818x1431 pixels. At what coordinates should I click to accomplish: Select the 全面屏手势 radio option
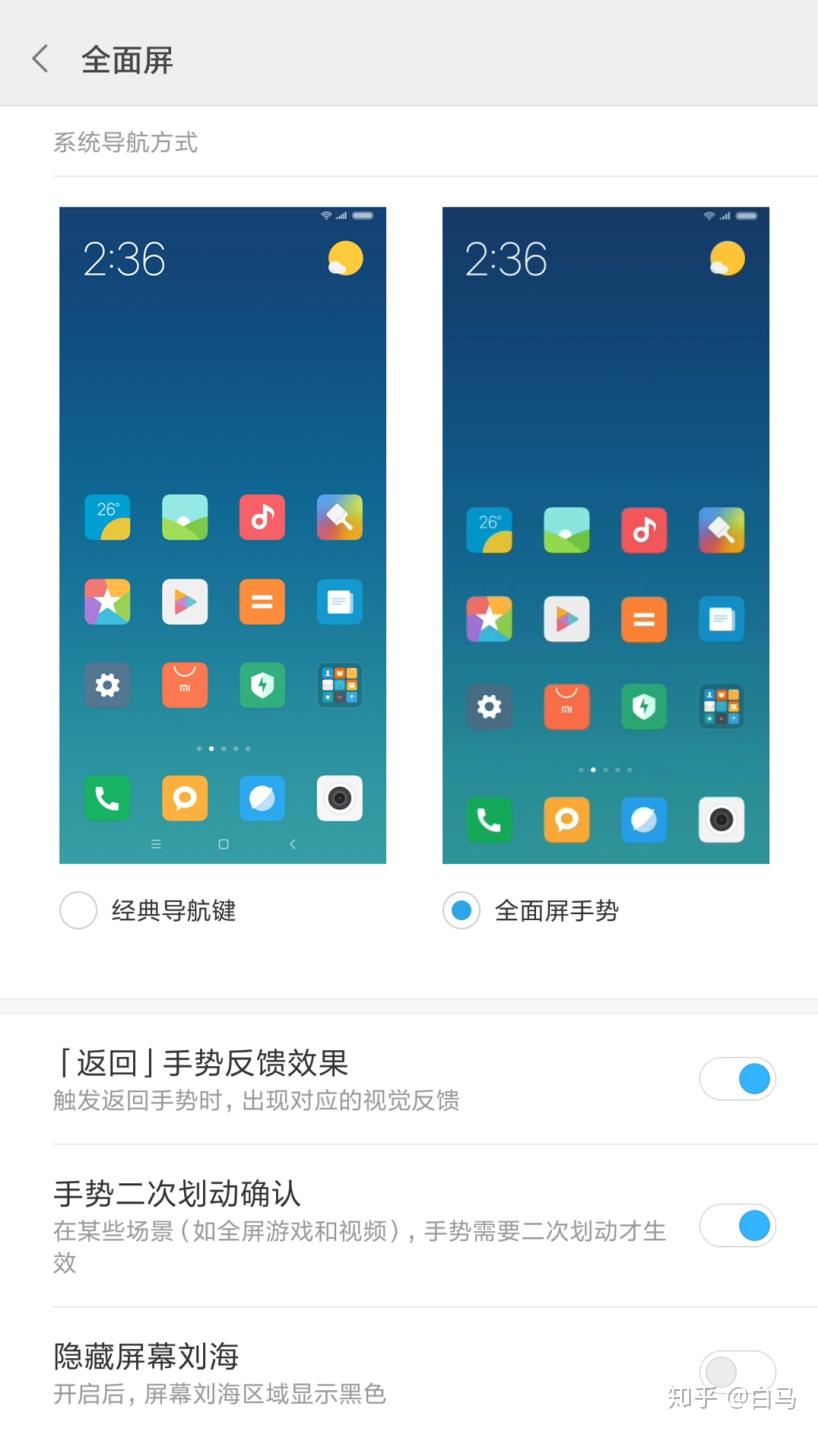(461, 910)
